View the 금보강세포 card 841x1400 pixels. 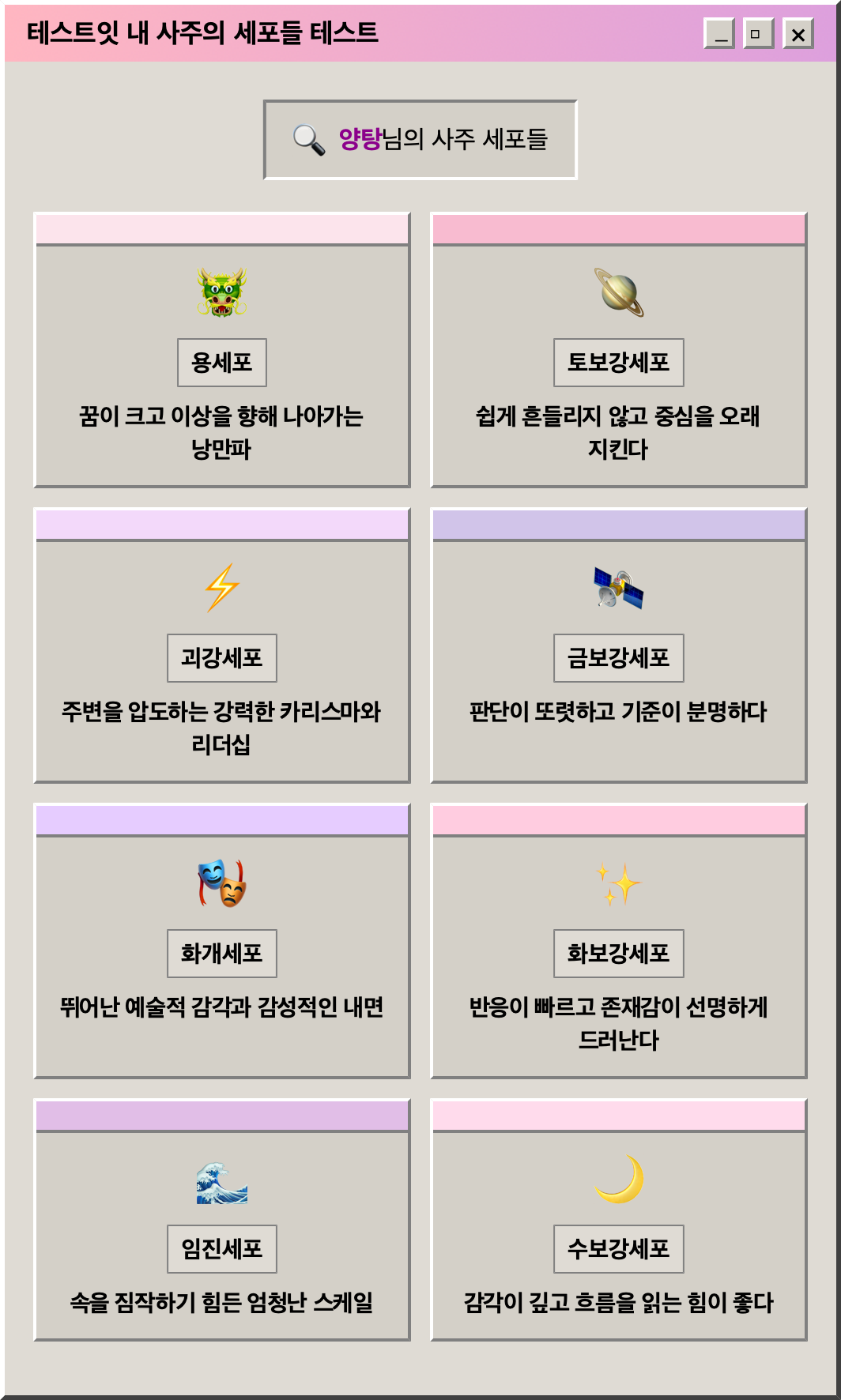point(619,645)
